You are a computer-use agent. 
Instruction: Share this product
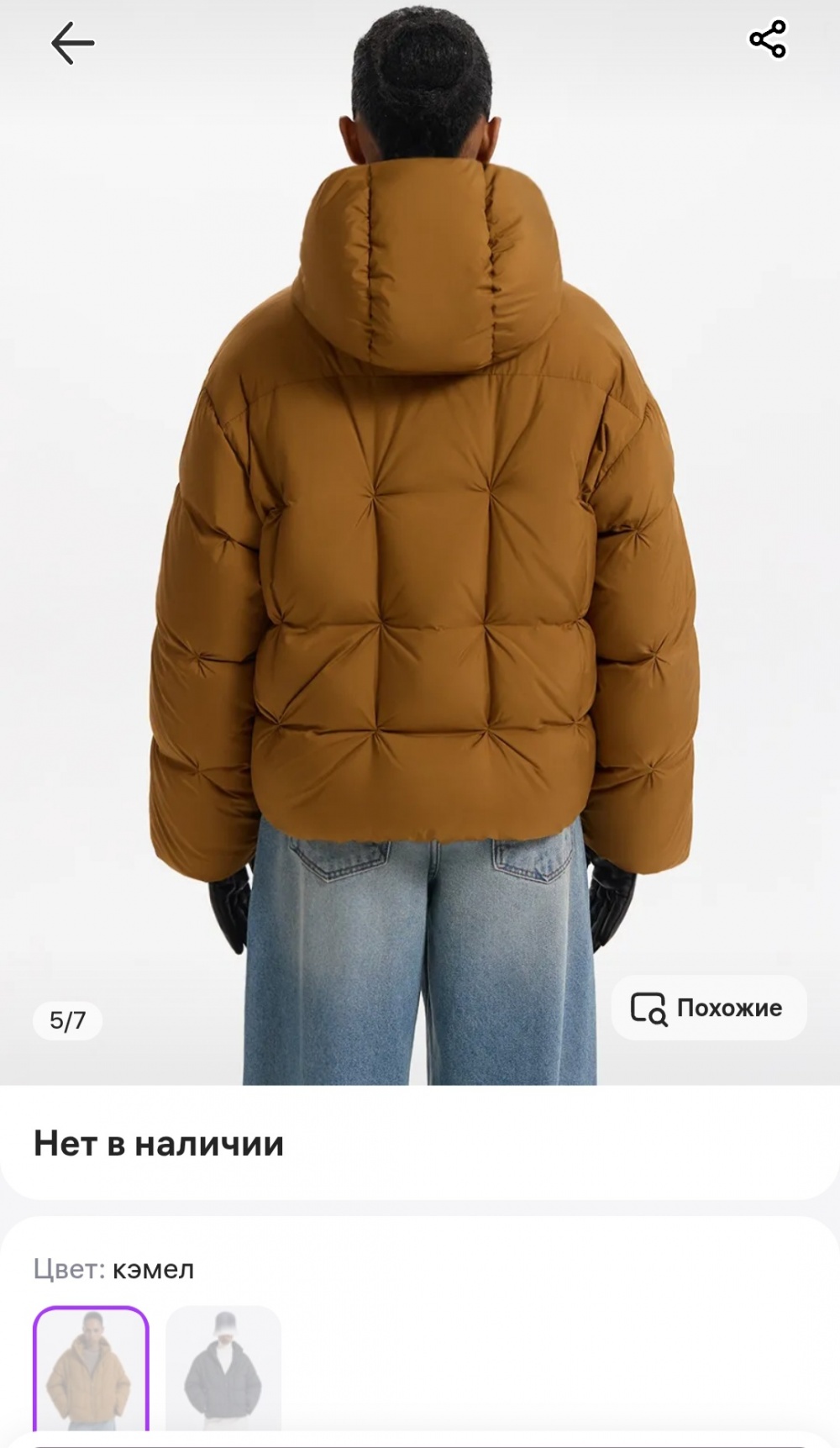tap(767, 39)
